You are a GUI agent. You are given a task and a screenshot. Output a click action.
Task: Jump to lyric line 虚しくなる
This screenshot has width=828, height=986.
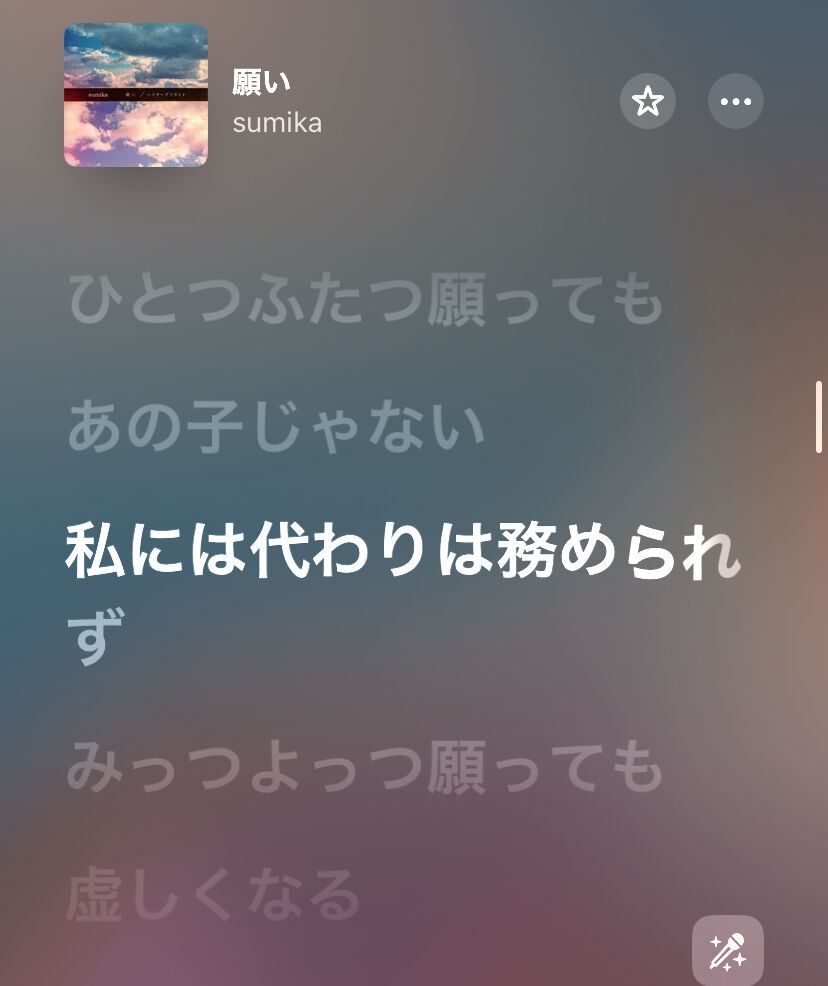pyautogui.click(x=213, y=896)
